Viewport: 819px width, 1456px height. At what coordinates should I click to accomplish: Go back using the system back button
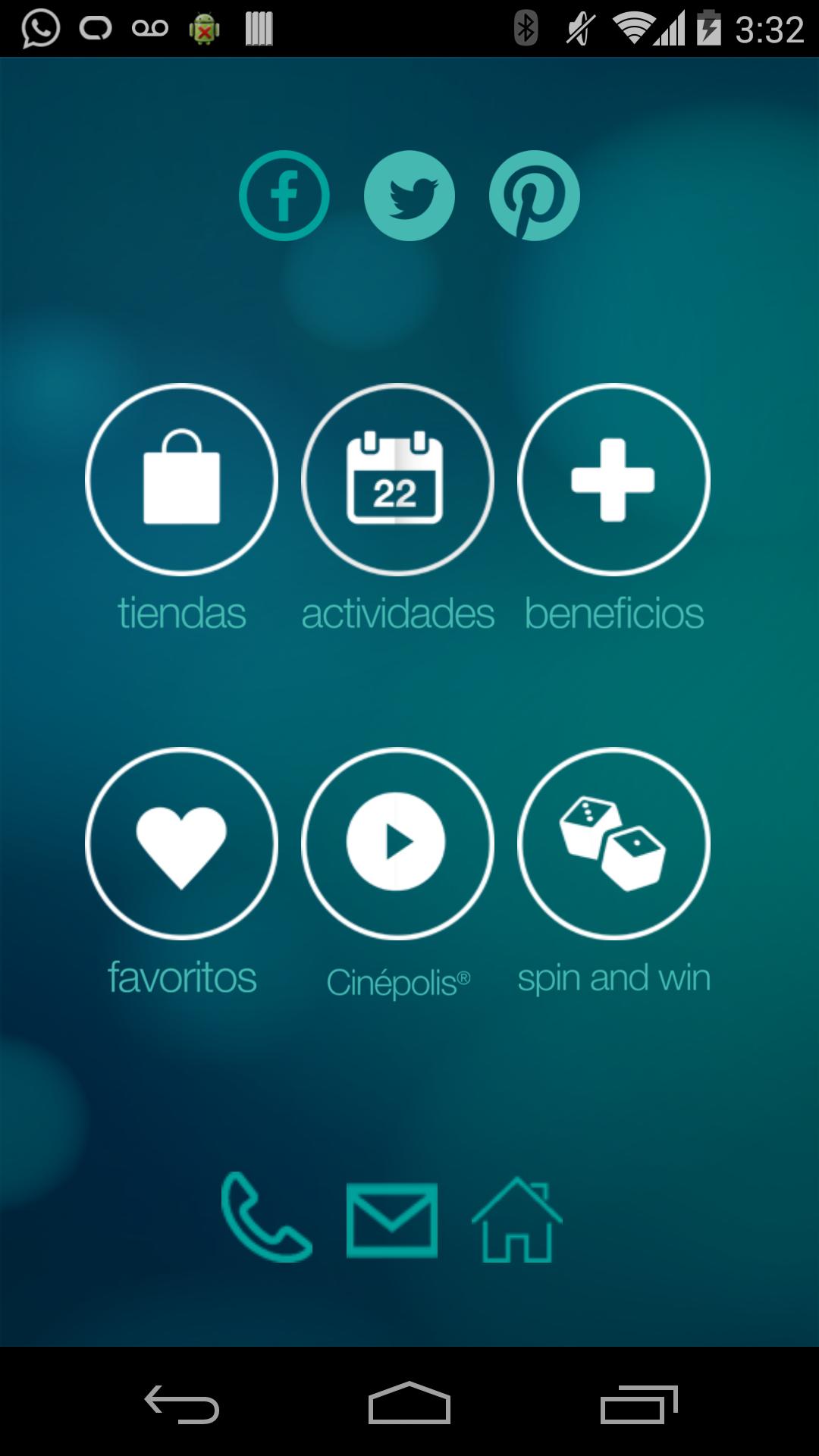(x=182, y=1404)
